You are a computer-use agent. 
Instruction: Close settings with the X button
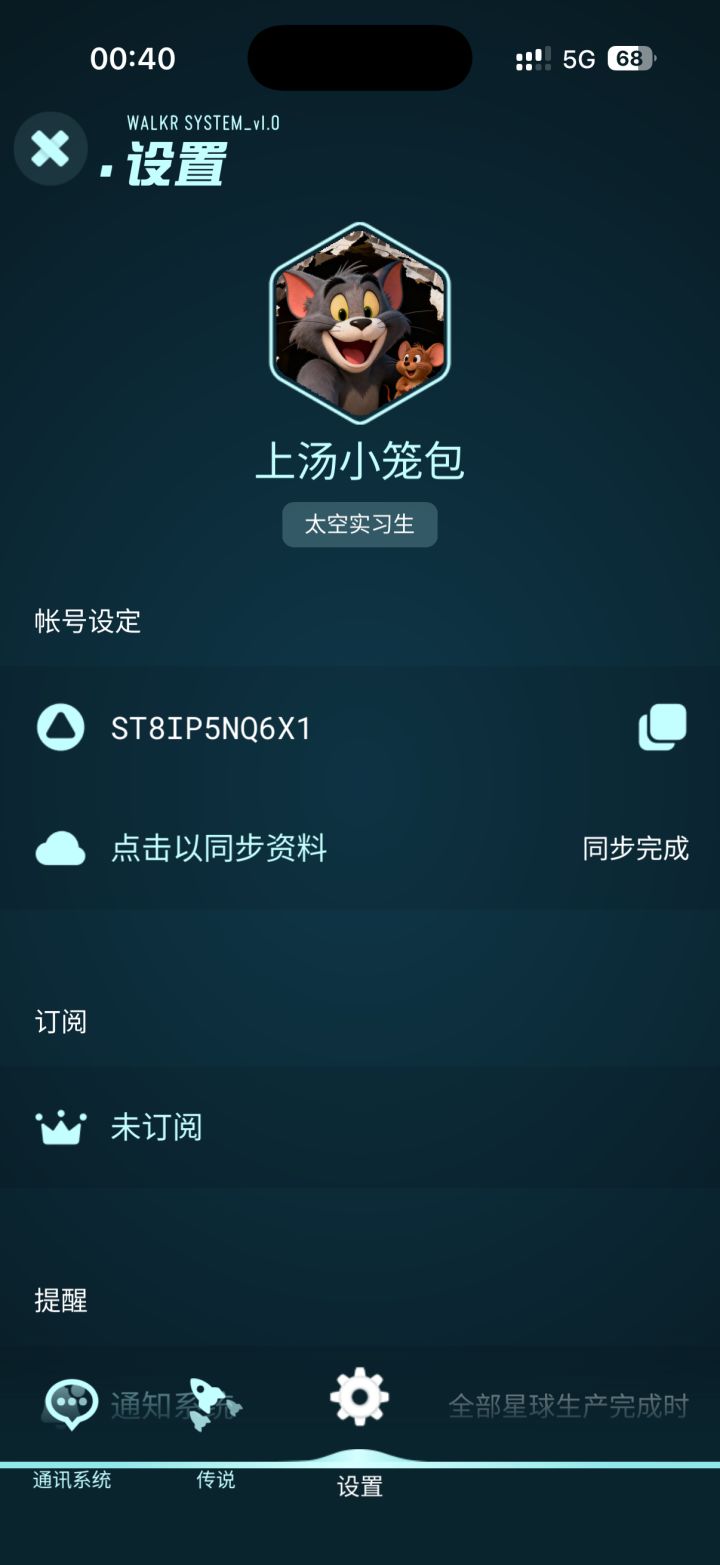[x=50, y=148]
